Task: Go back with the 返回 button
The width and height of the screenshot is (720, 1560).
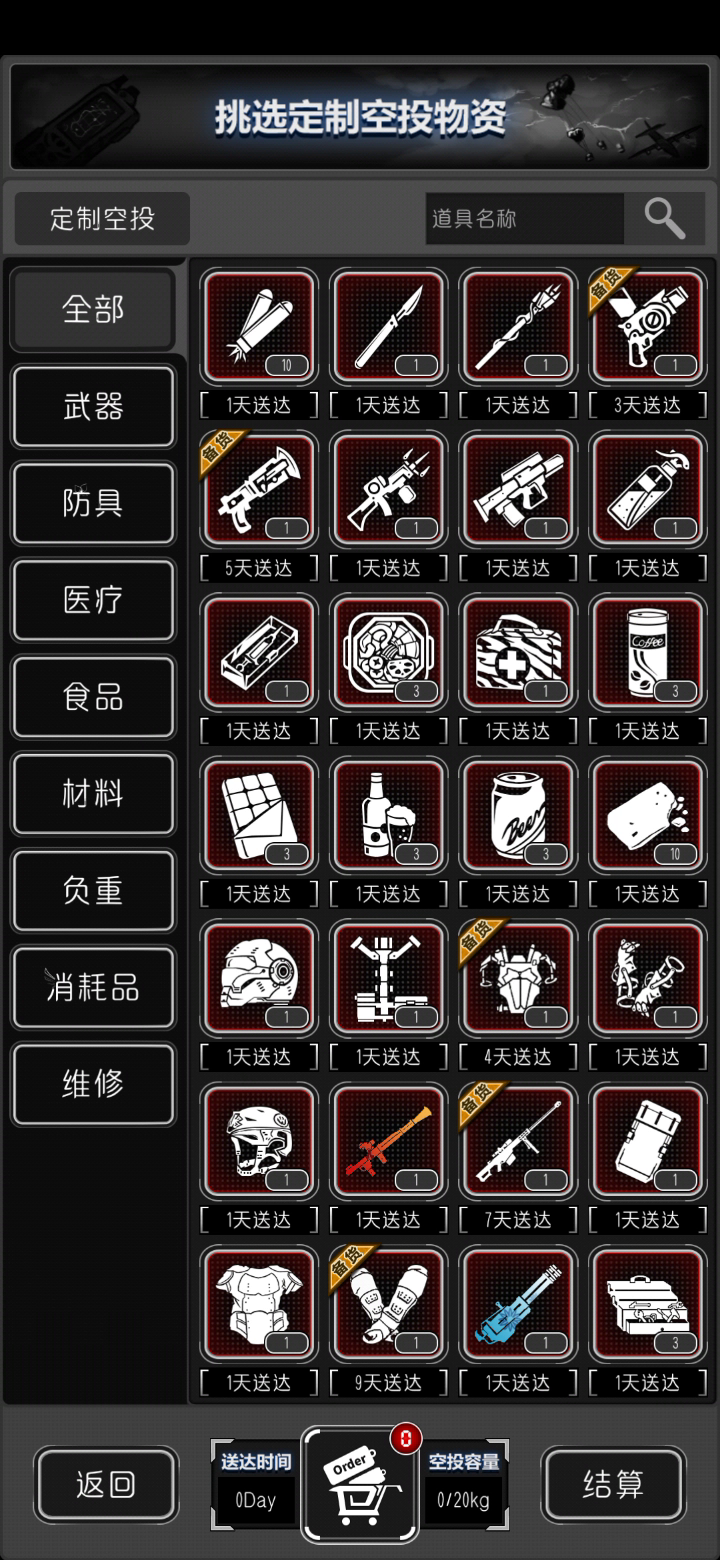Action: tap(106, 1484)
